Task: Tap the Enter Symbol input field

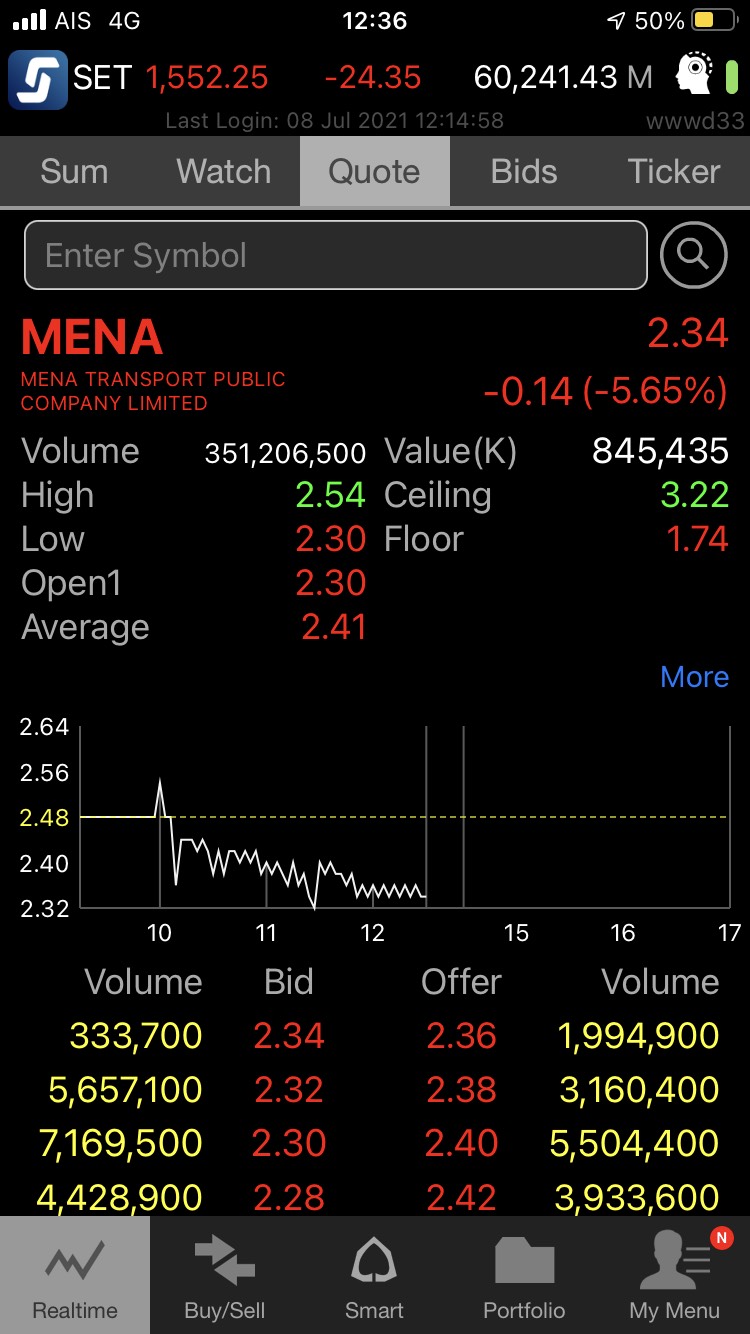Action: 335,255
